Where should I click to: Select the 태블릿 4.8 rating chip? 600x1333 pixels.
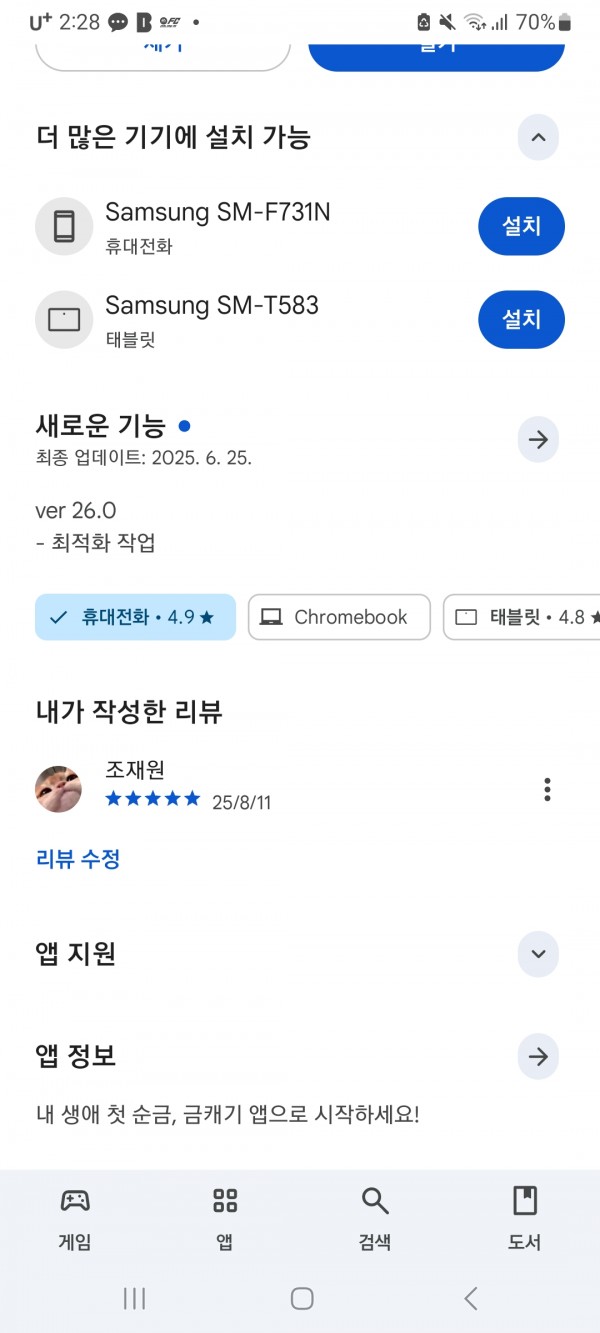pyautogui.click(x=522, y=617)
